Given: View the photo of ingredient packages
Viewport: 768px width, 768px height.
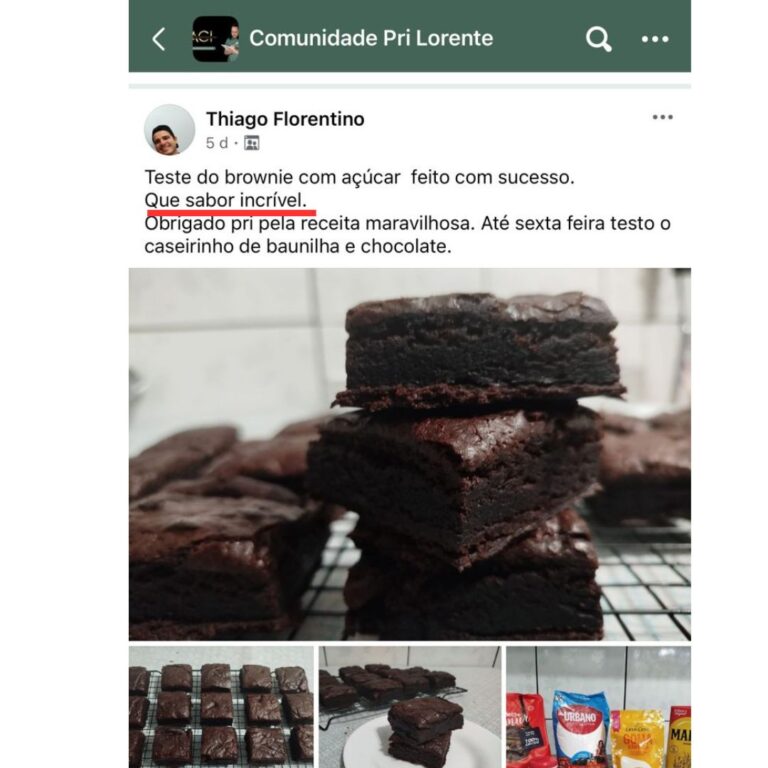Looking at the screenshot, I should tap(598, 706).
